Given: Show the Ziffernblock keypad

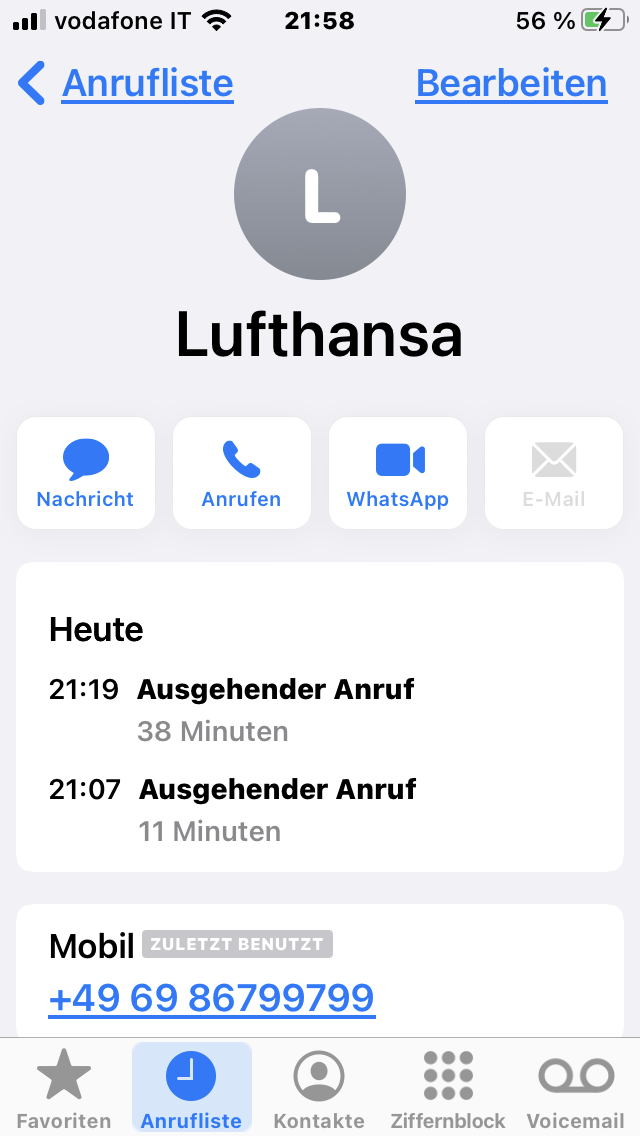Looking at the screenshot, I should (x=447, y=1088).
